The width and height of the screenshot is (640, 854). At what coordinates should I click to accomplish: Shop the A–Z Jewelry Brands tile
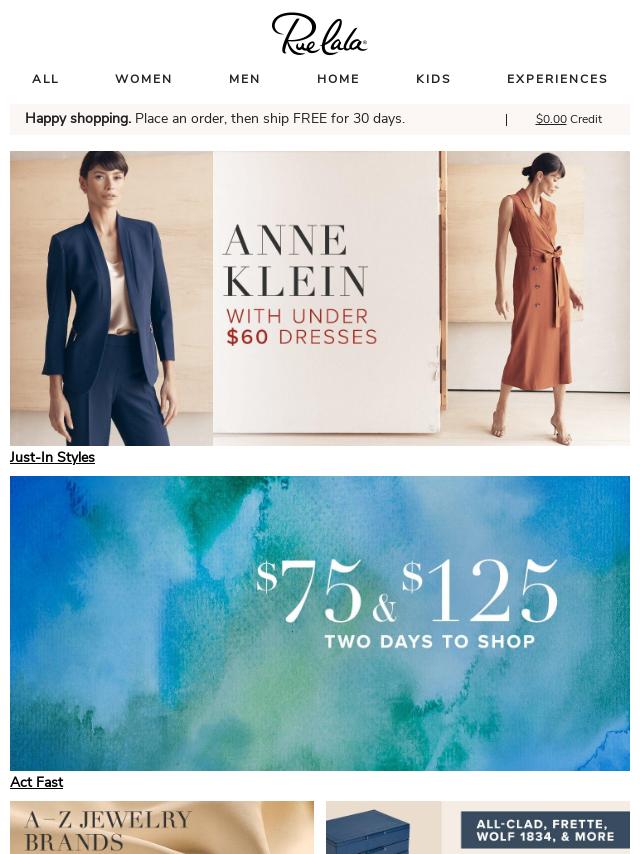[x=162, y=827]
